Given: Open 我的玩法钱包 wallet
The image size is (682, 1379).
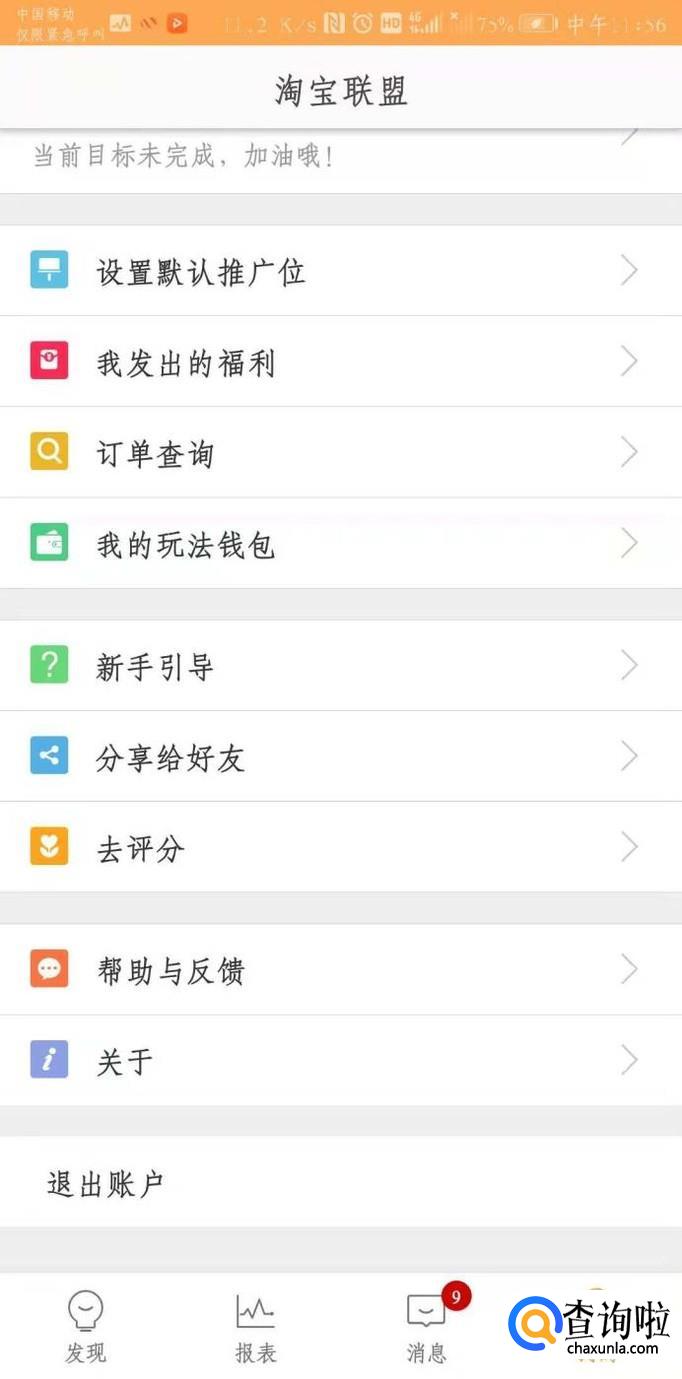Looking at the screenshot, I should pos(340,544).
